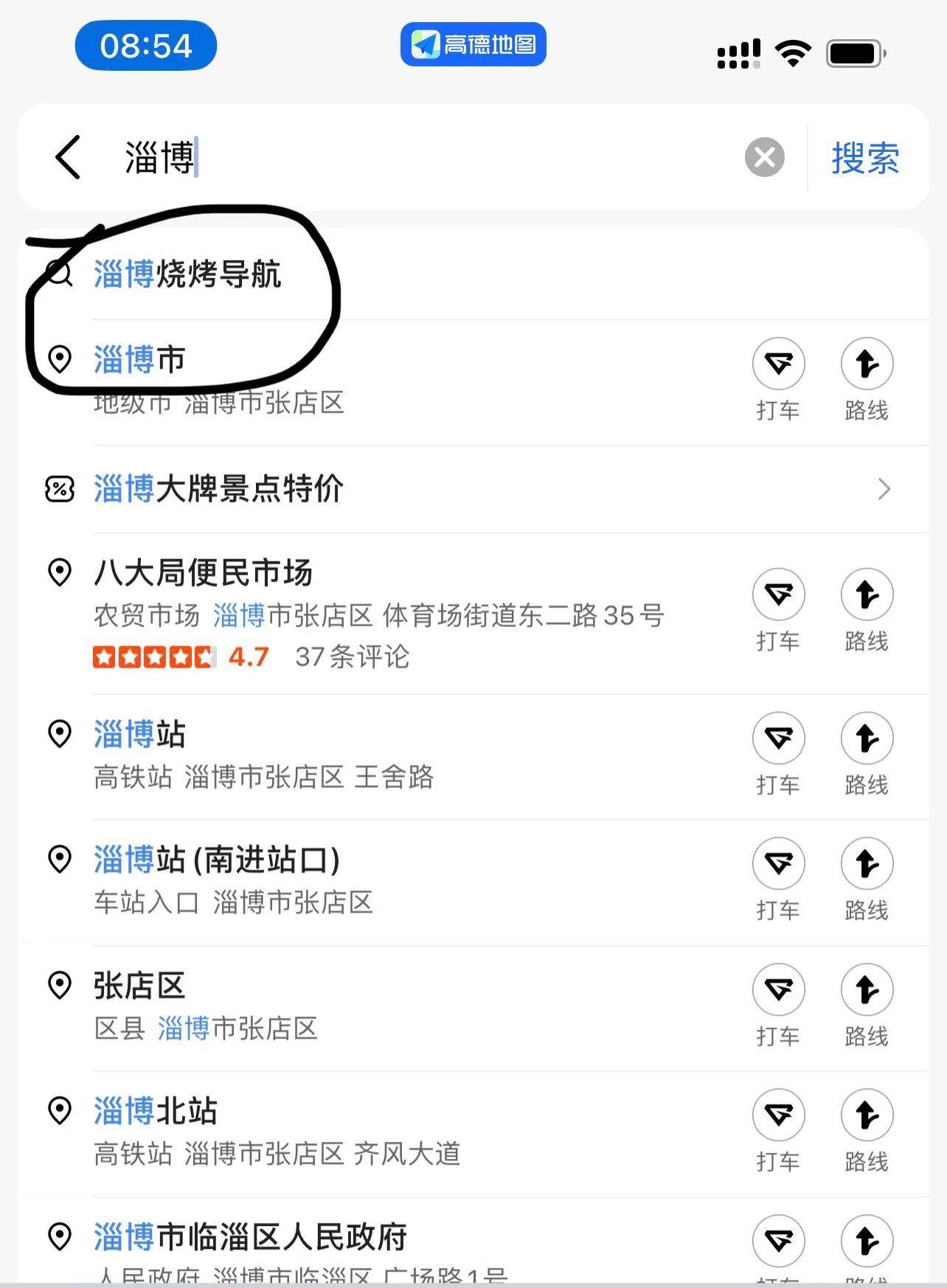Screen dimensions: 947x1288
Task: Go back from the search screen
Action: pos(68,157)
